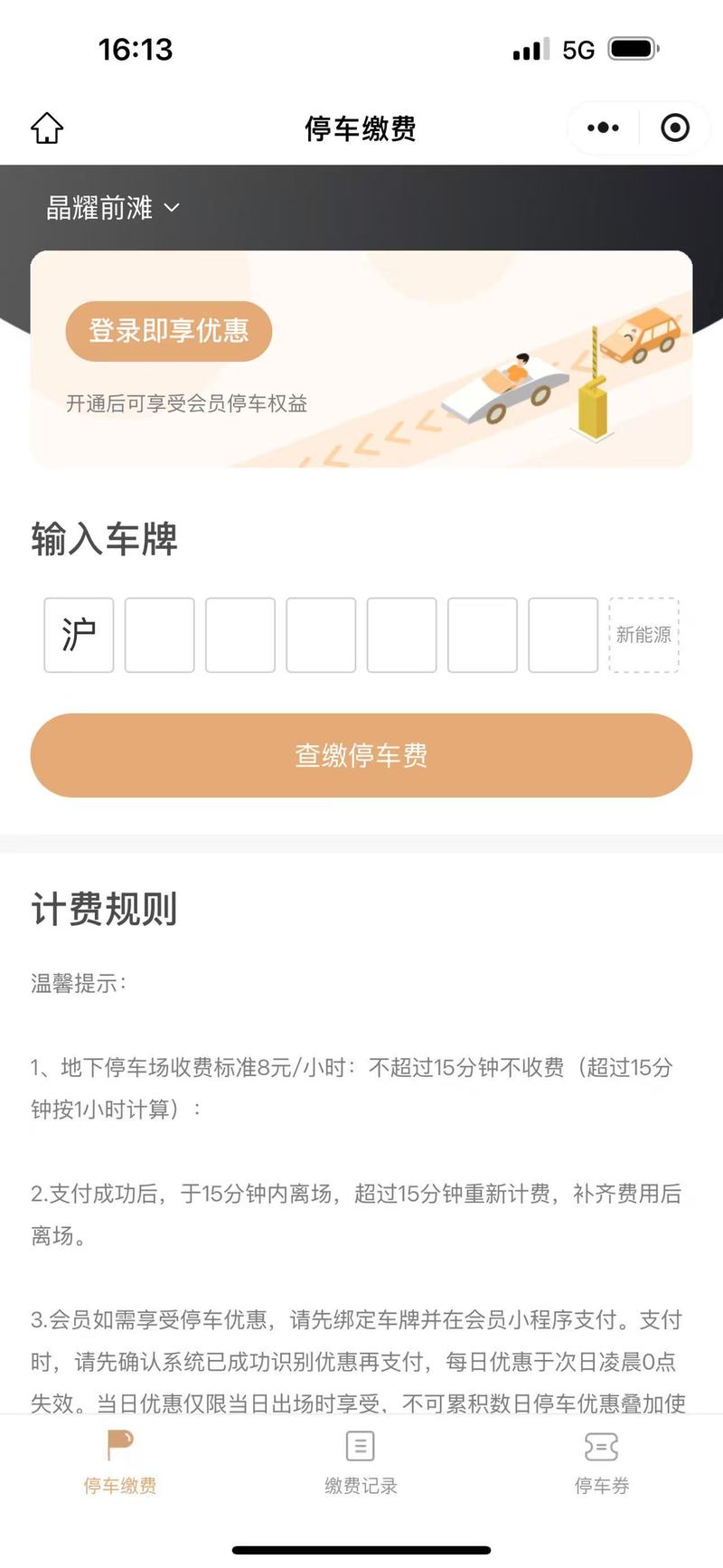Switch to the 停车缴费 tab
This screenshot has height=1568, width=723.
click(120, 1461)
